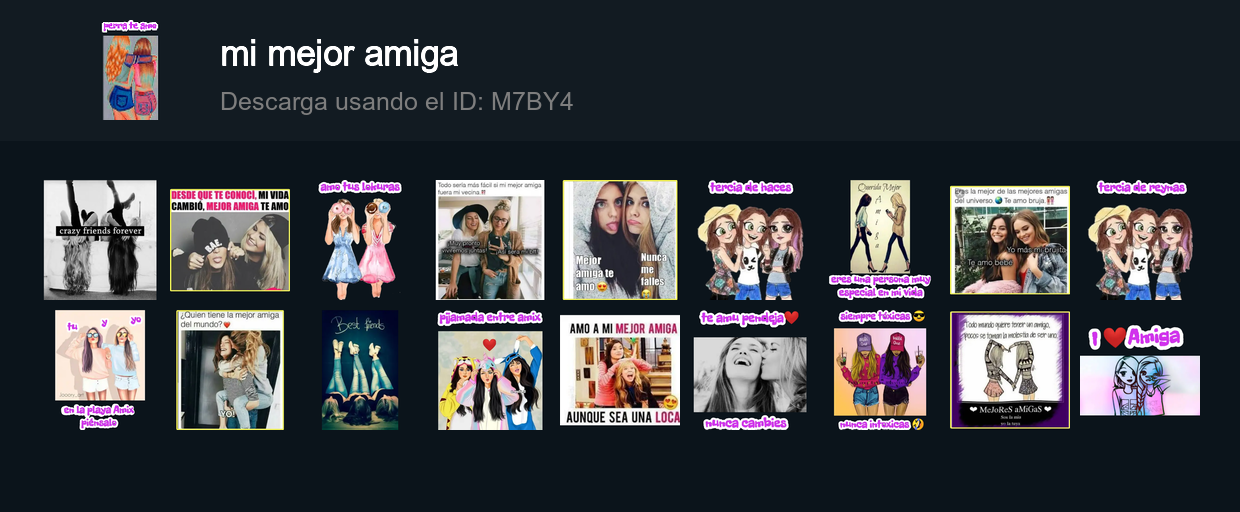
Task: Open the 'mejor amiga fuera mi vecina' sticker
Action: click(x=490, y=240)
